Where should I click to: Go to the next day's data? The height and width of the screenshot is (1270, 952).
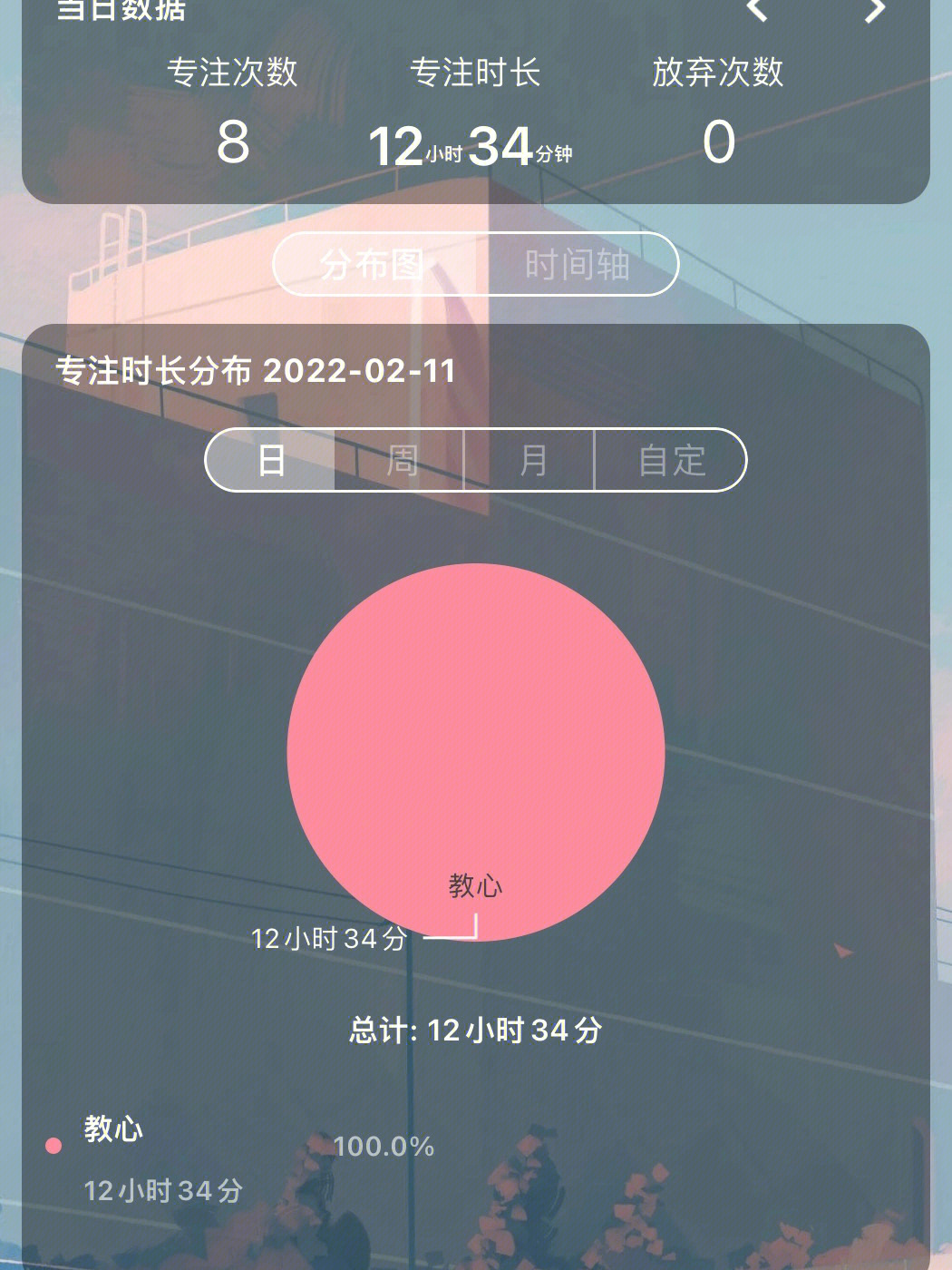click(x=874, y=11)
